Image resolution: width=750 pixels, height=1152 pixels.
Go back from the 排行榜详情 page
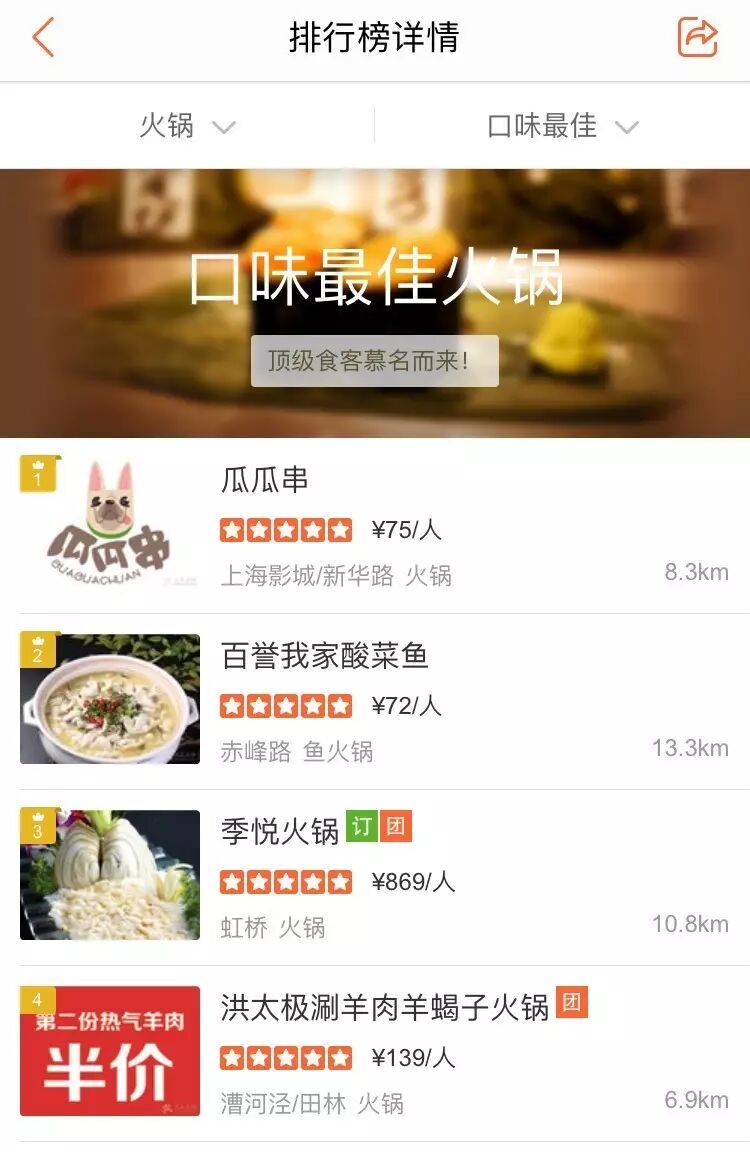click(x=43, y=38)
